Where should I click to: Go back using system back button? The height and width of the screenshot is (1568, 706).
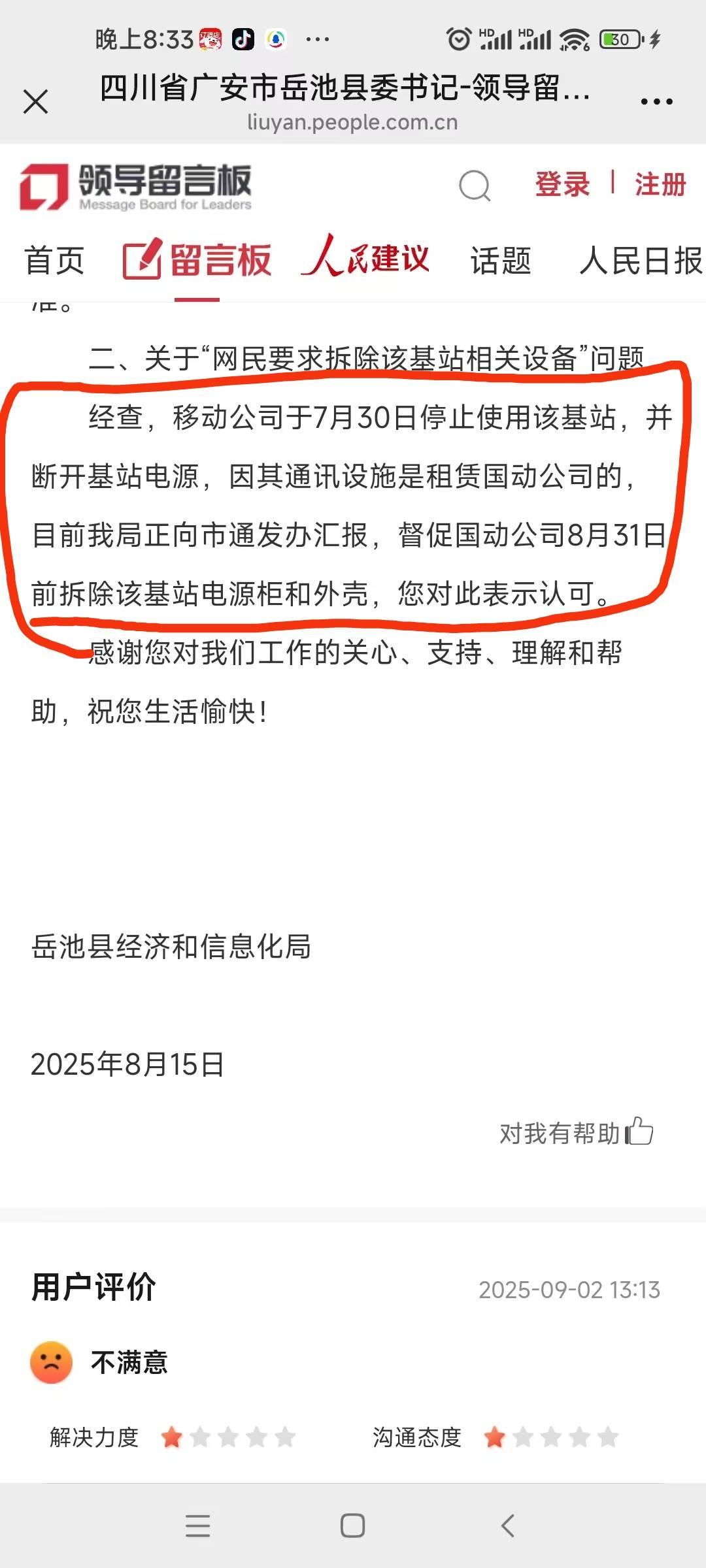pos(508,1526)
